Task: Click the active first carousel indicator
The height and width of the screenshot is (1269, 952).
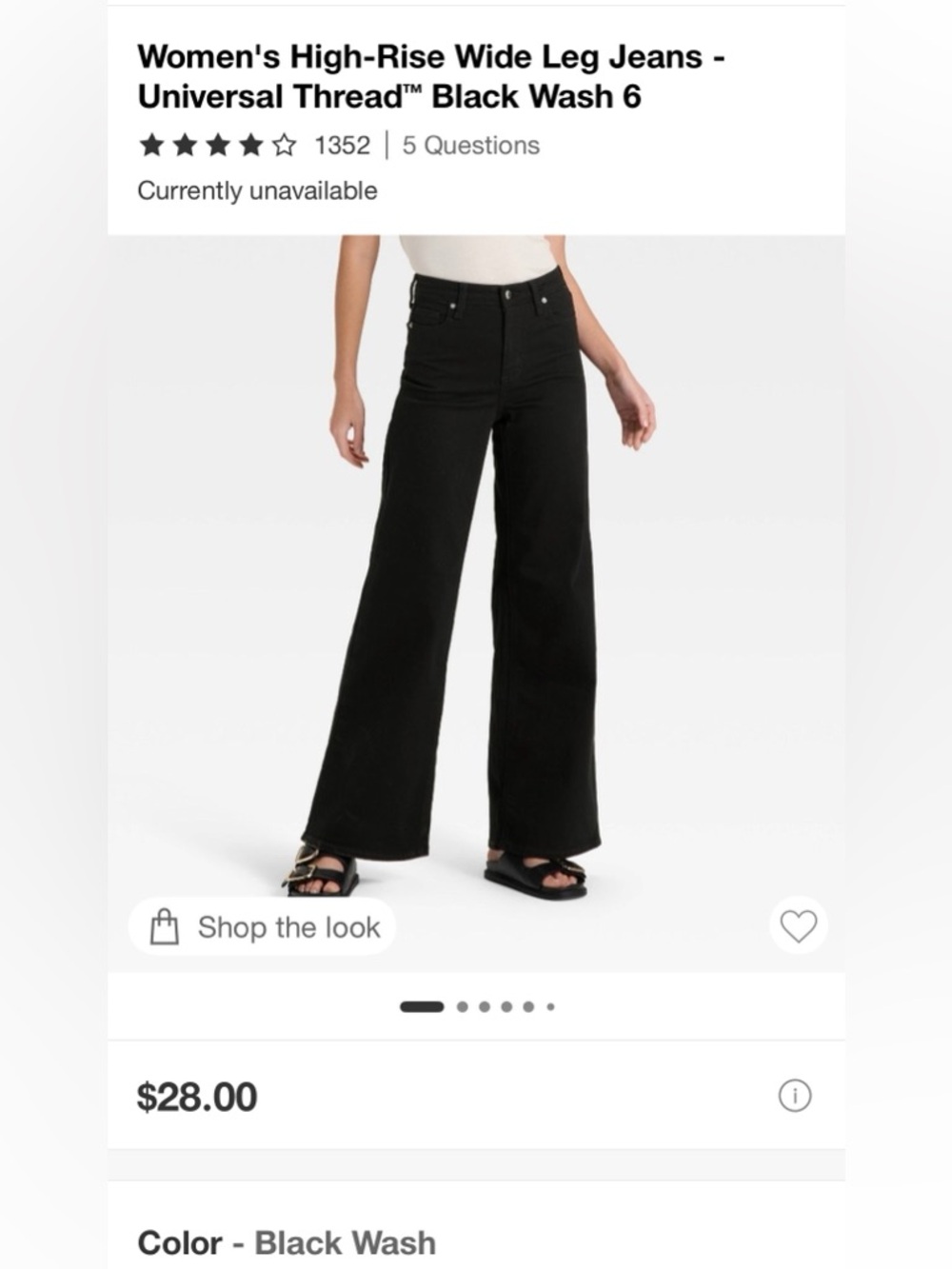Action: tap(423, 1006)
